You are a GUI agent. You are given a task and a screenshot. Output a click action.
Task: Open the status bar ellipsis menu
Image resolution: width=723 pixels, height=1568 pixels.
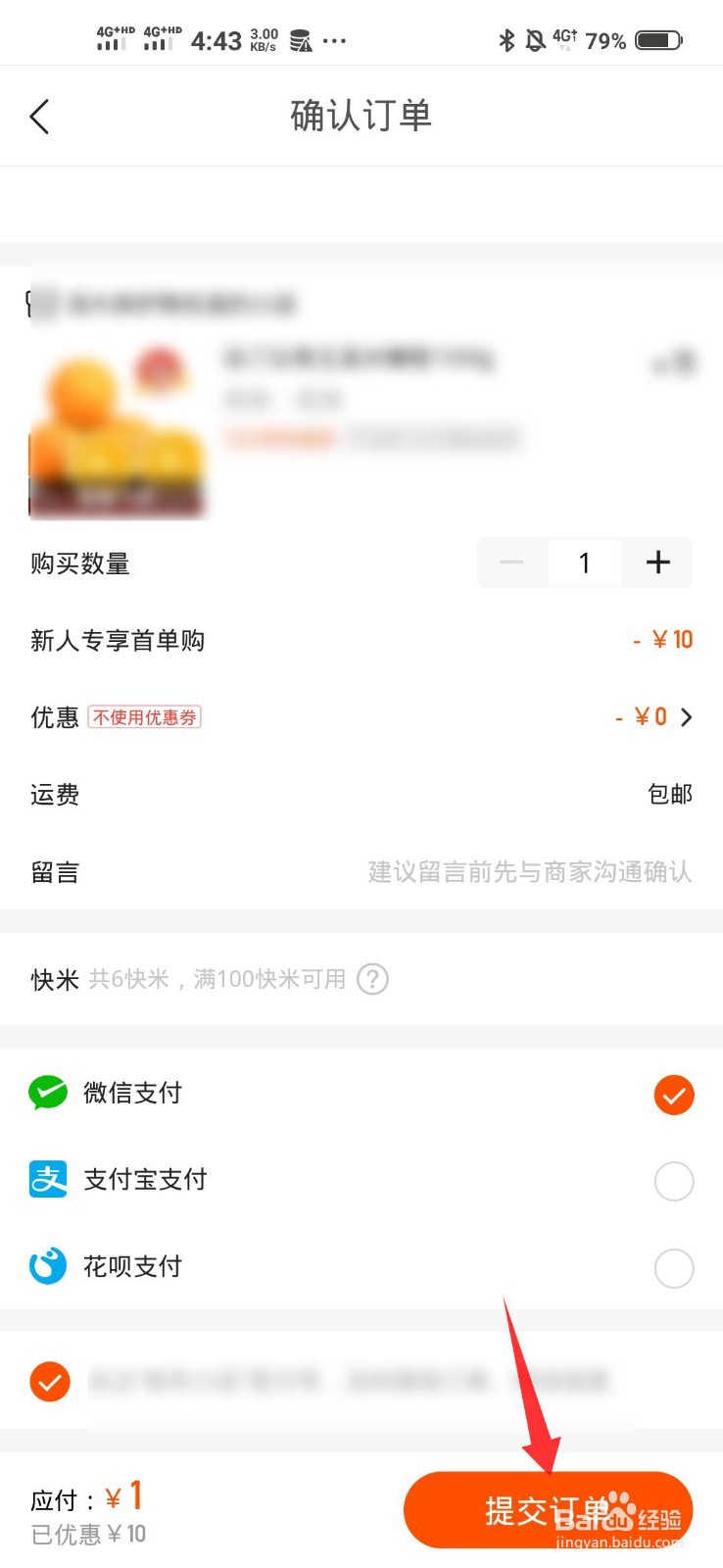coord(334,42)
